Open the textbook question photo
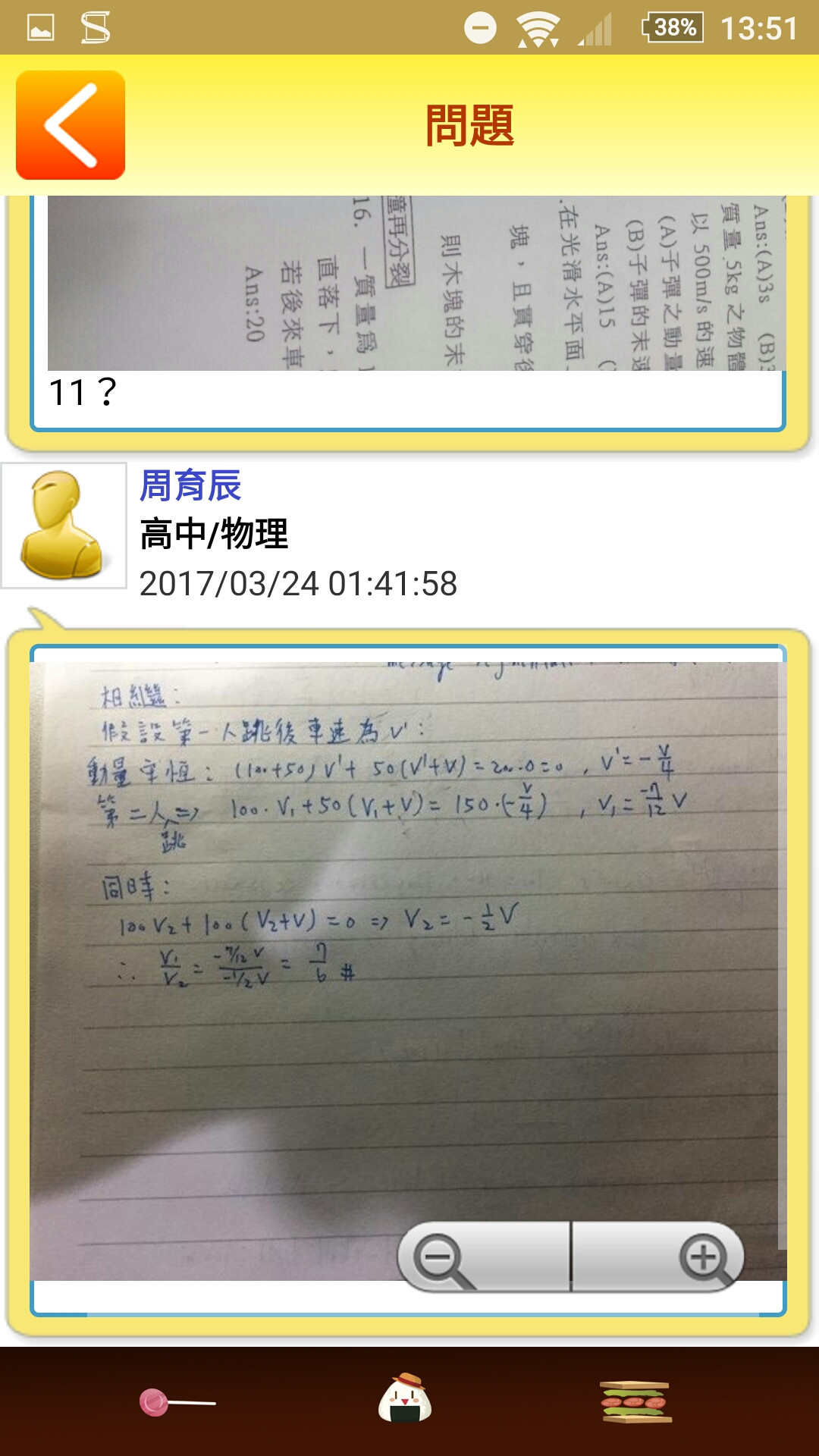819x1456 pixels. [416, 283]
